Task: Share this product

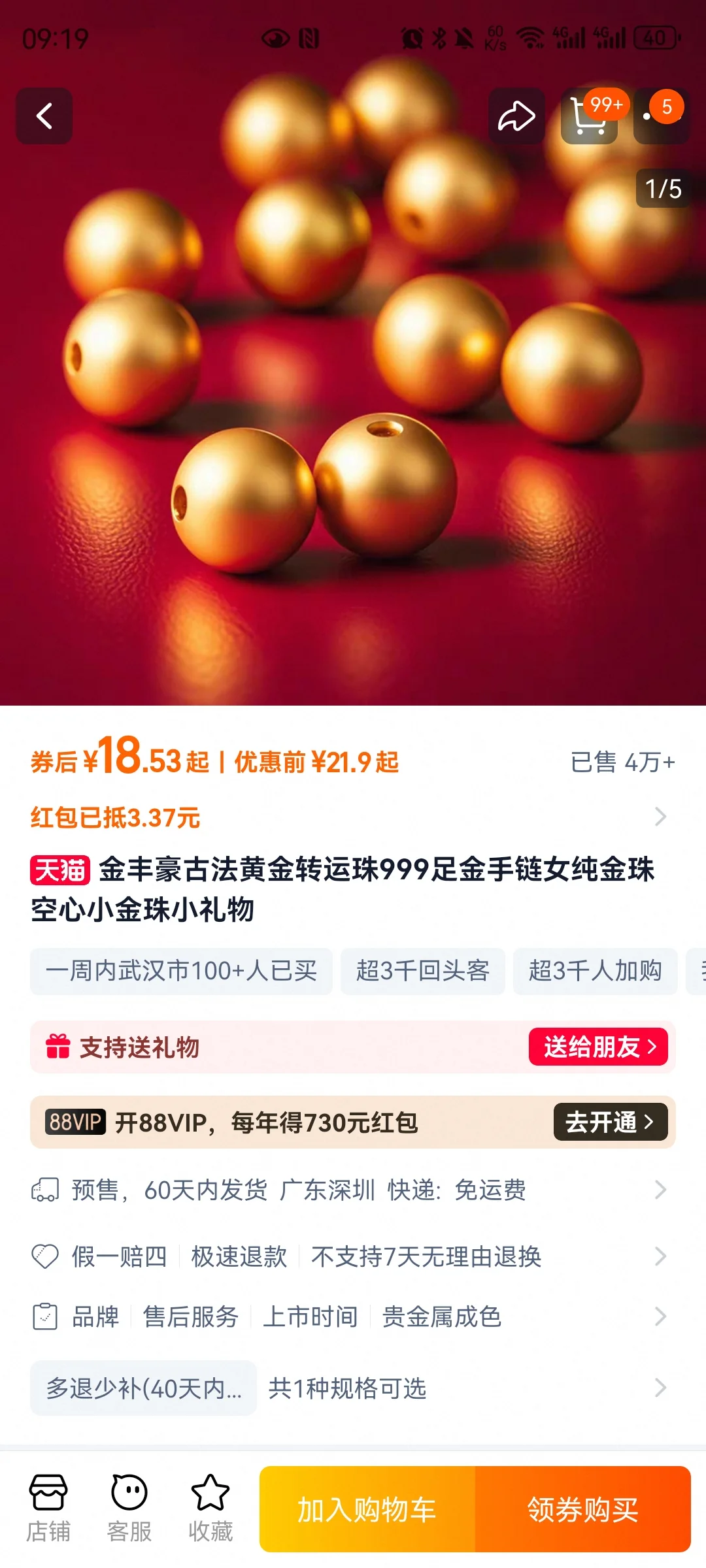Action: pyautogui.click(x=516, y=116)
